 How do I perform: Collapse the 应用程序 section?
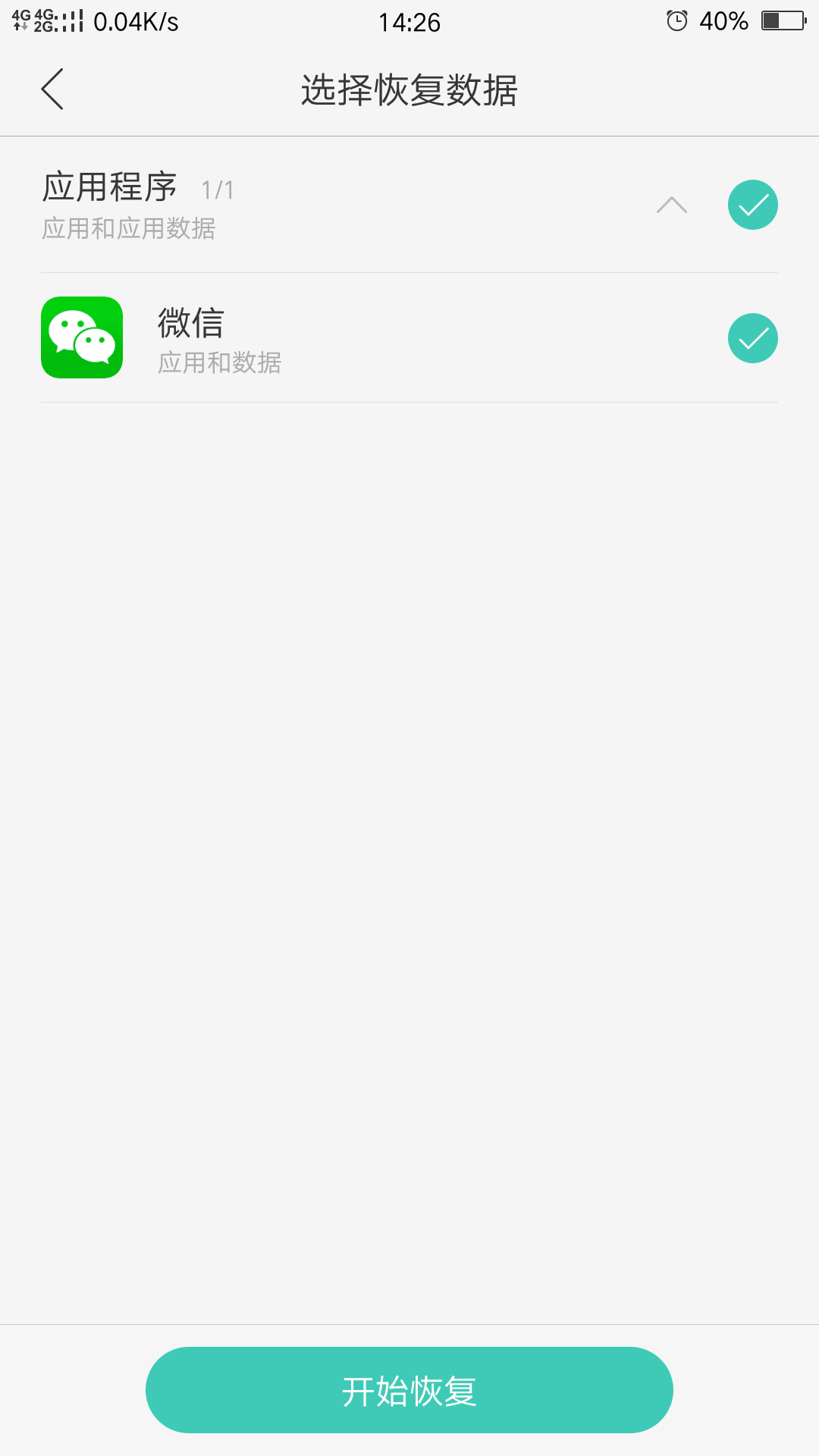[671, 205]
